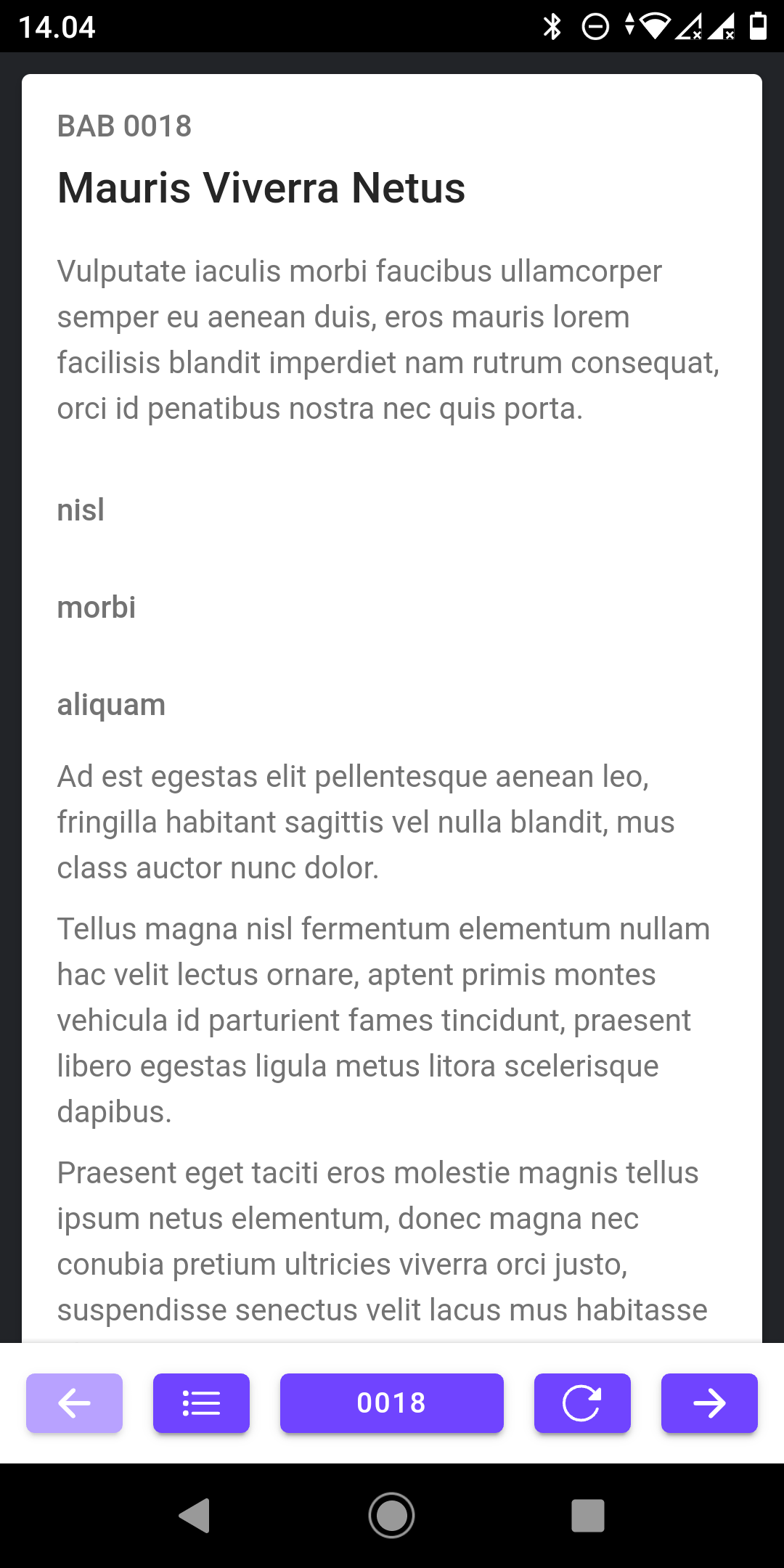Viewport: 784px width, 1568px height.
Task: Open the 0018 chapter selector
Action: (x=392, y=1403)
